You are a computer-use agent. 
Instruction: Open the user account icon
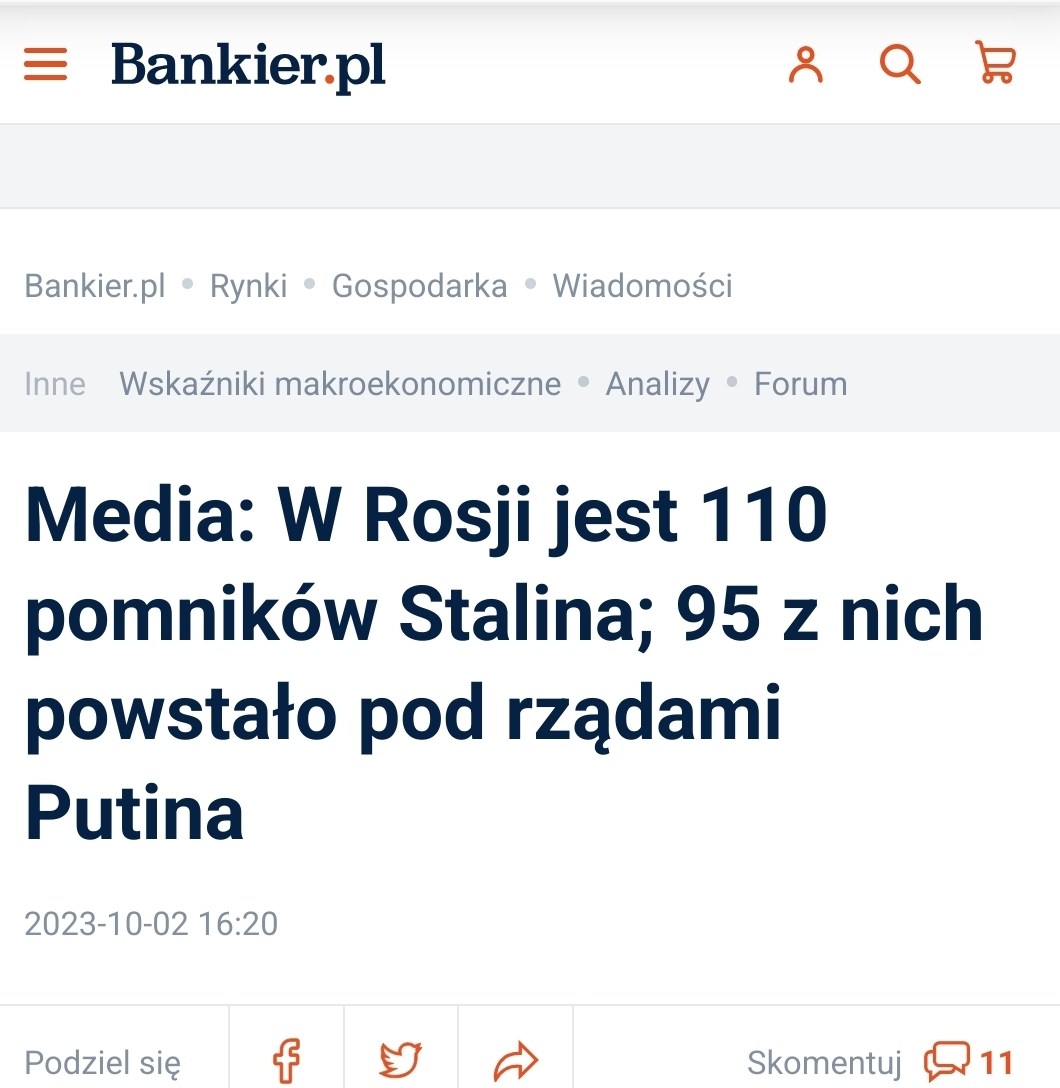[805, 65]
